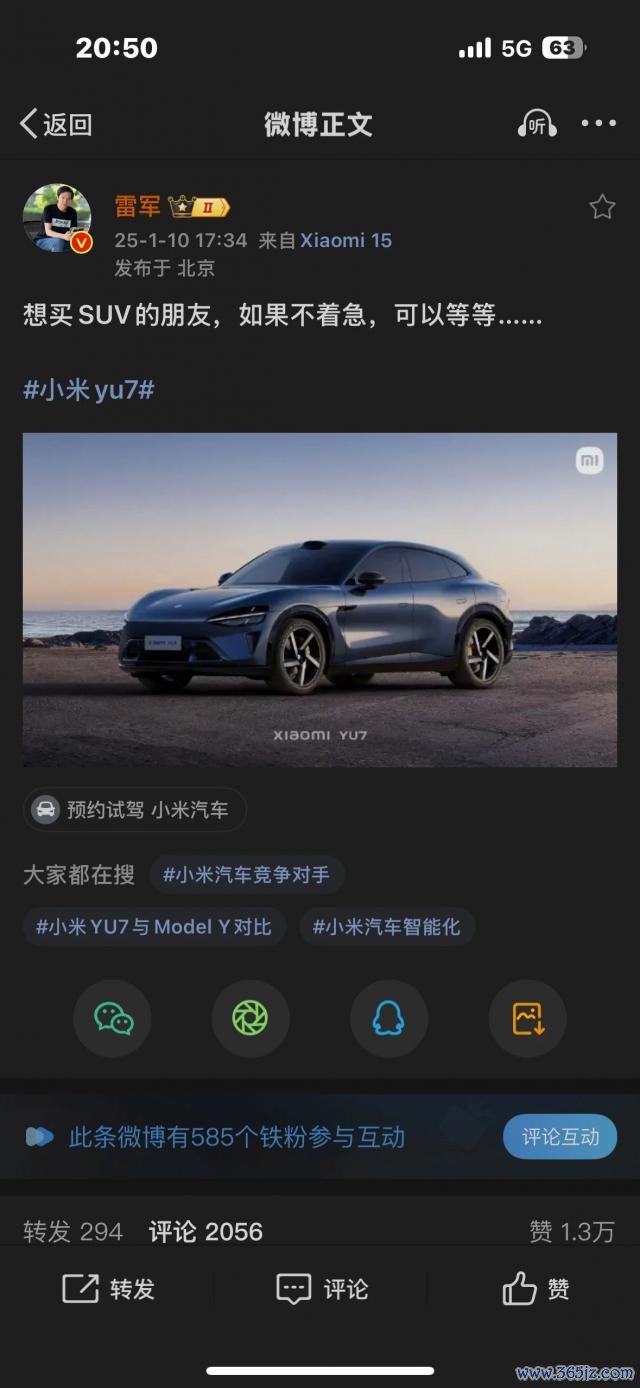Show the 赞 1.3万 likes list
The image size is (640, 1388).
click(x=572, y=1231)
